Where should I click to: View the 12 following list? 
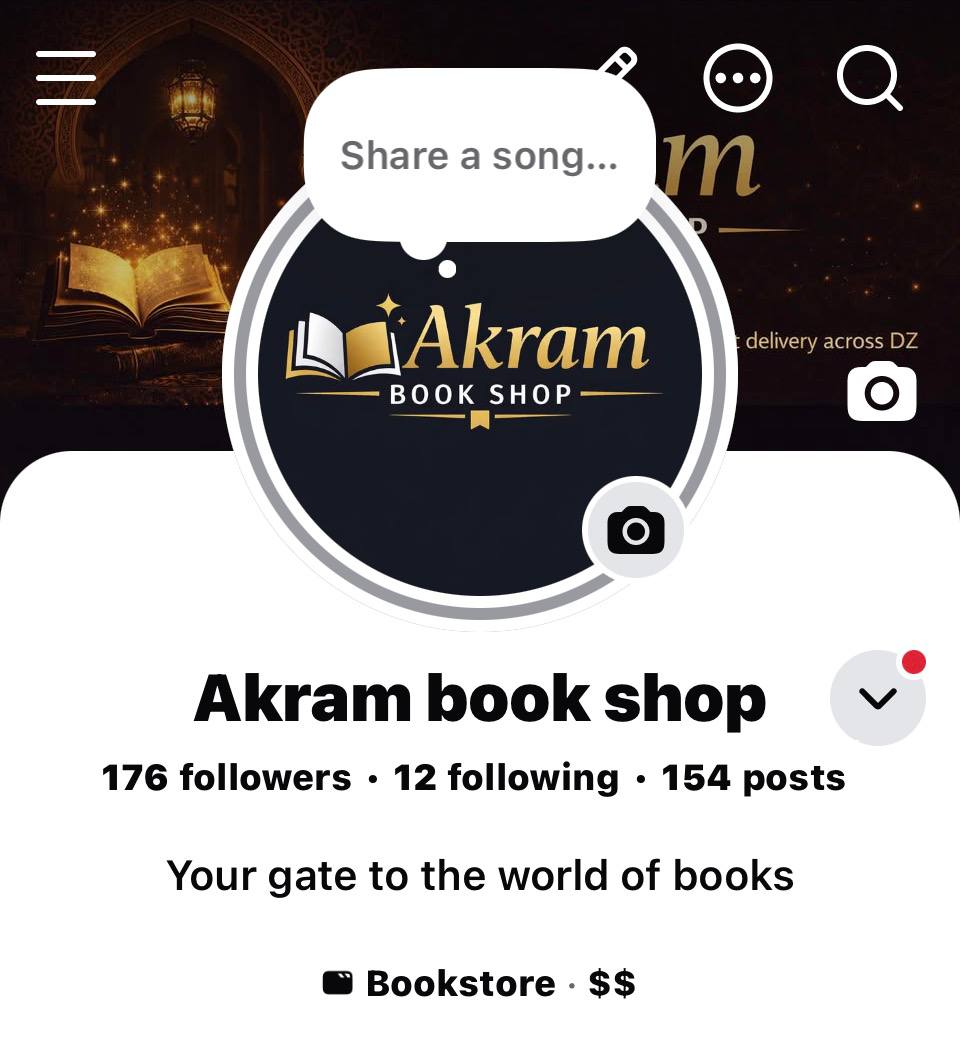point(506,777)
